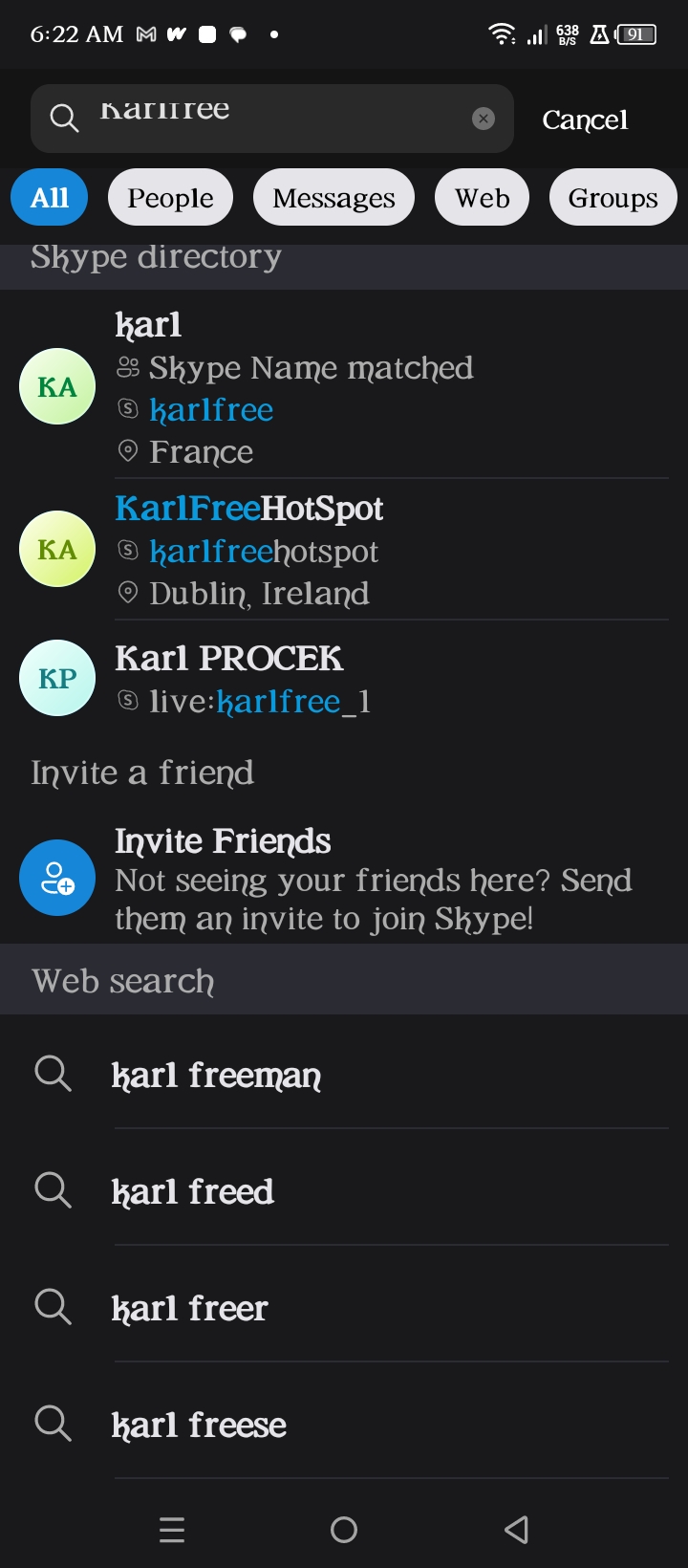Switch to the Groups filter

click(x=613, y=198)
